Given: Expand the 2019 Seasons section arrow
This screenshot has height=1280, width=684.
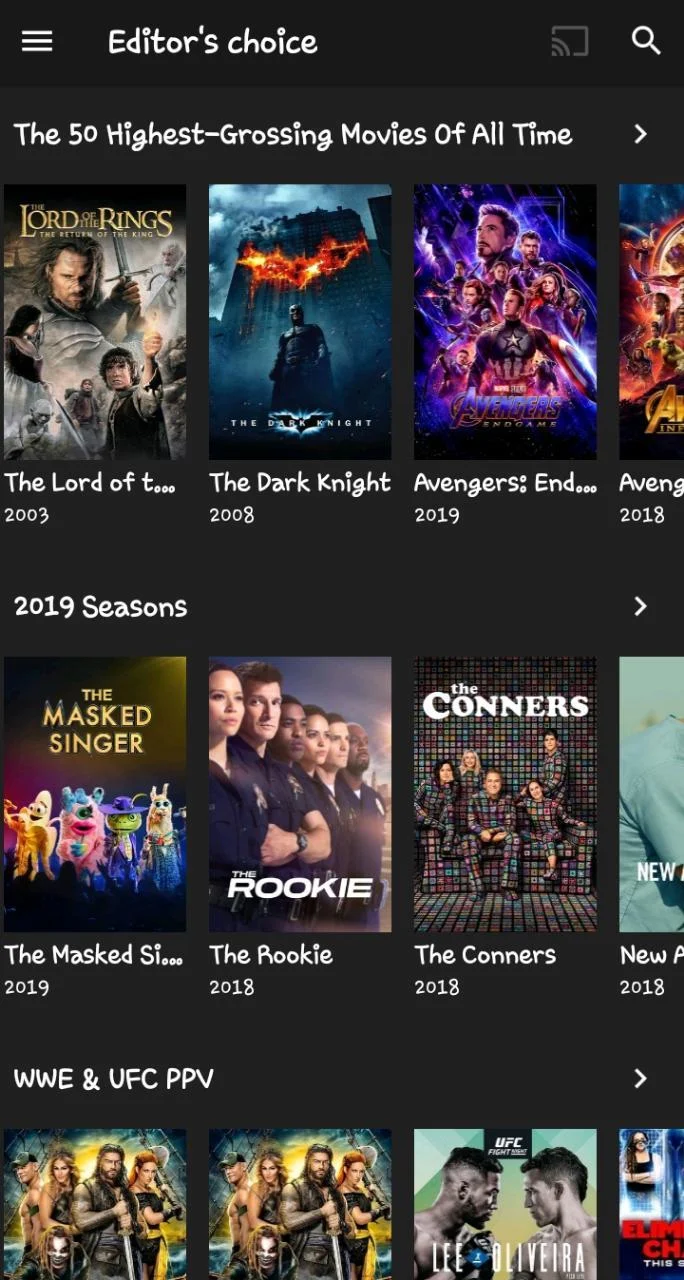Looking at the screenshot, I should tap(640, 607).
